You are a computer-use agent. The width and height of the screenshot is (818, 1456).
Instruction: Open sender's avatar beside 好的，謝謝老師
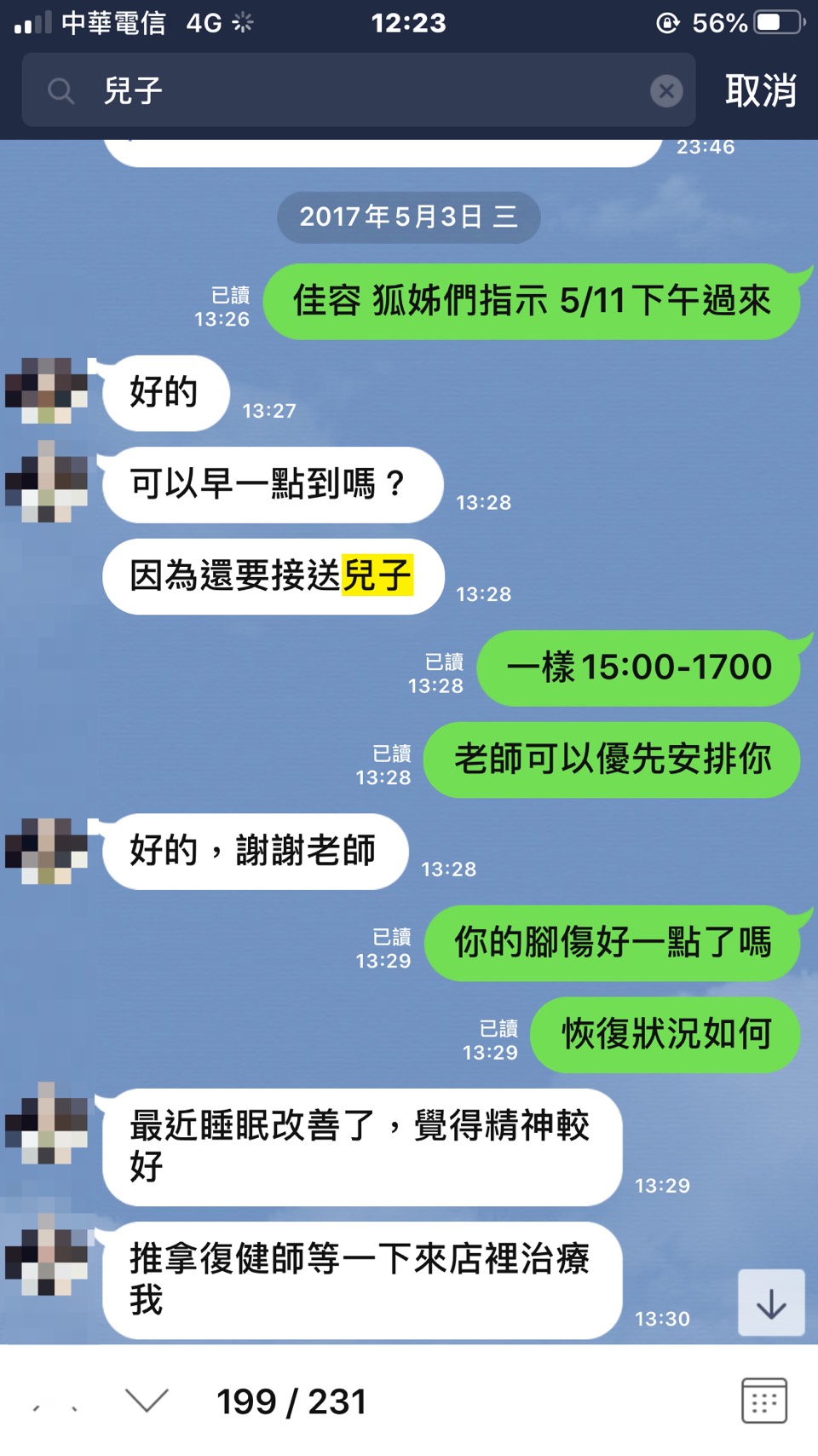click(x=47, y=850)
